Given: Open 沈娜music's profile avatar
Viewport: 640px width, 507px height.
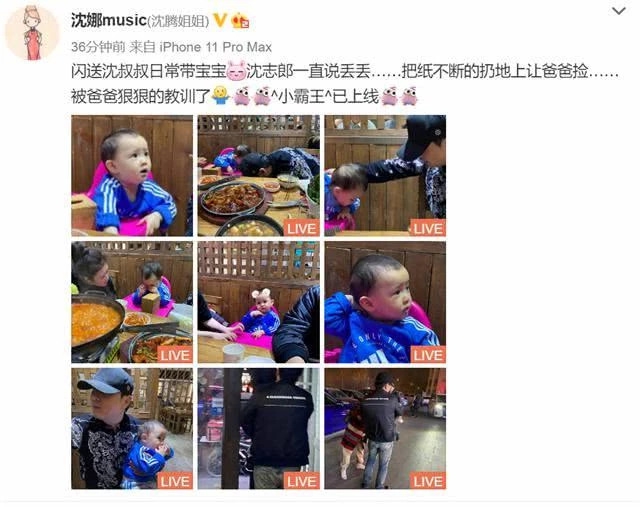Looking at the screenshot, I should tap(31, 33).
